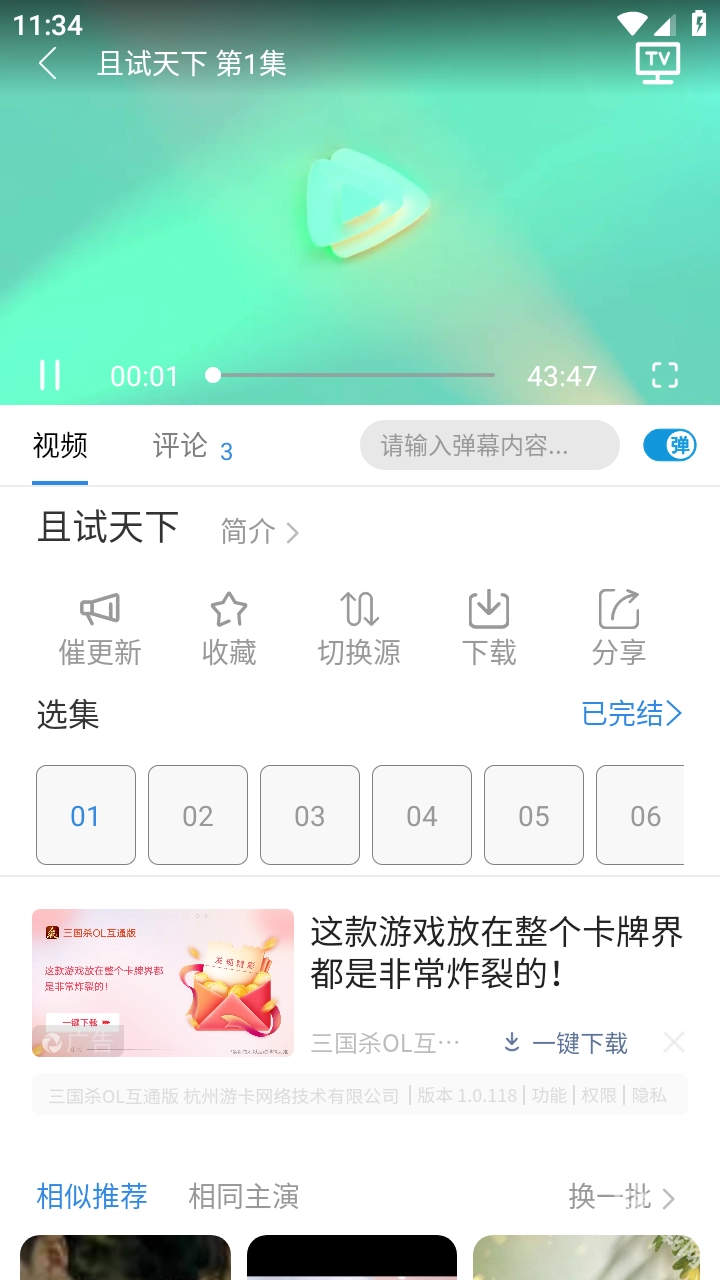Select episode 05

click(534, 815)
